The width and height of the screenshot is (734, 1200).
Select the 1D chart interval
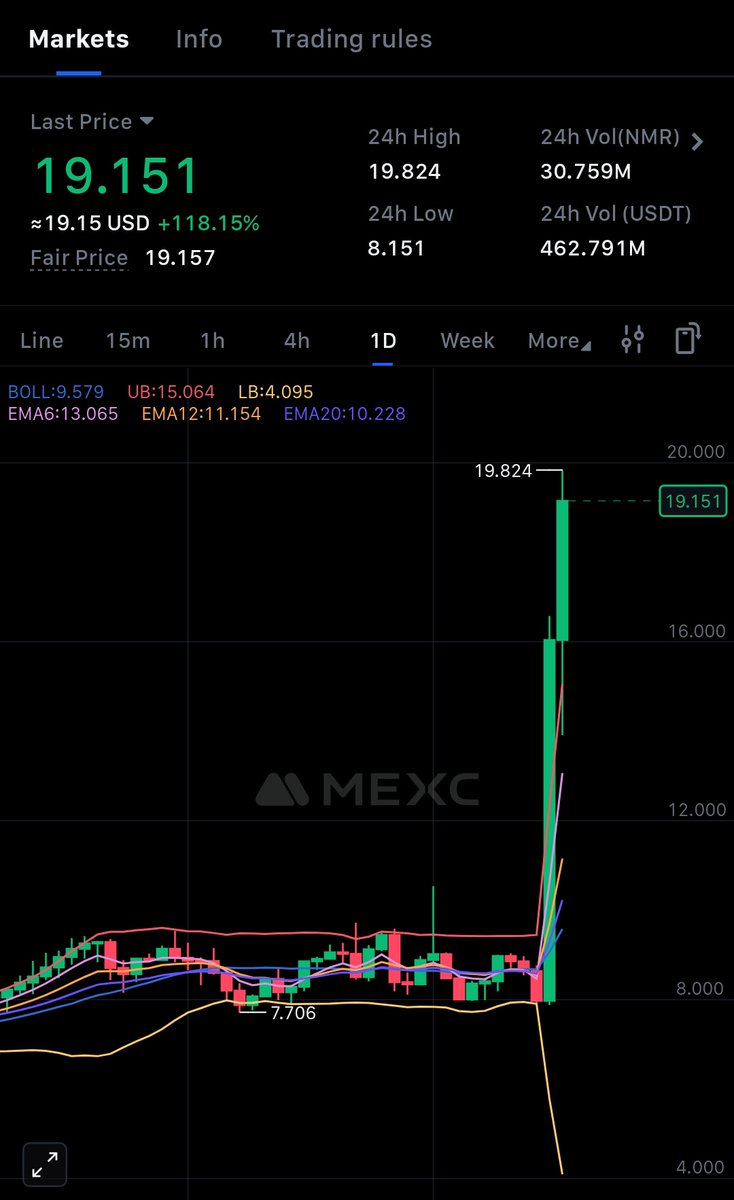pyautogui.click(x=383, y=340)
